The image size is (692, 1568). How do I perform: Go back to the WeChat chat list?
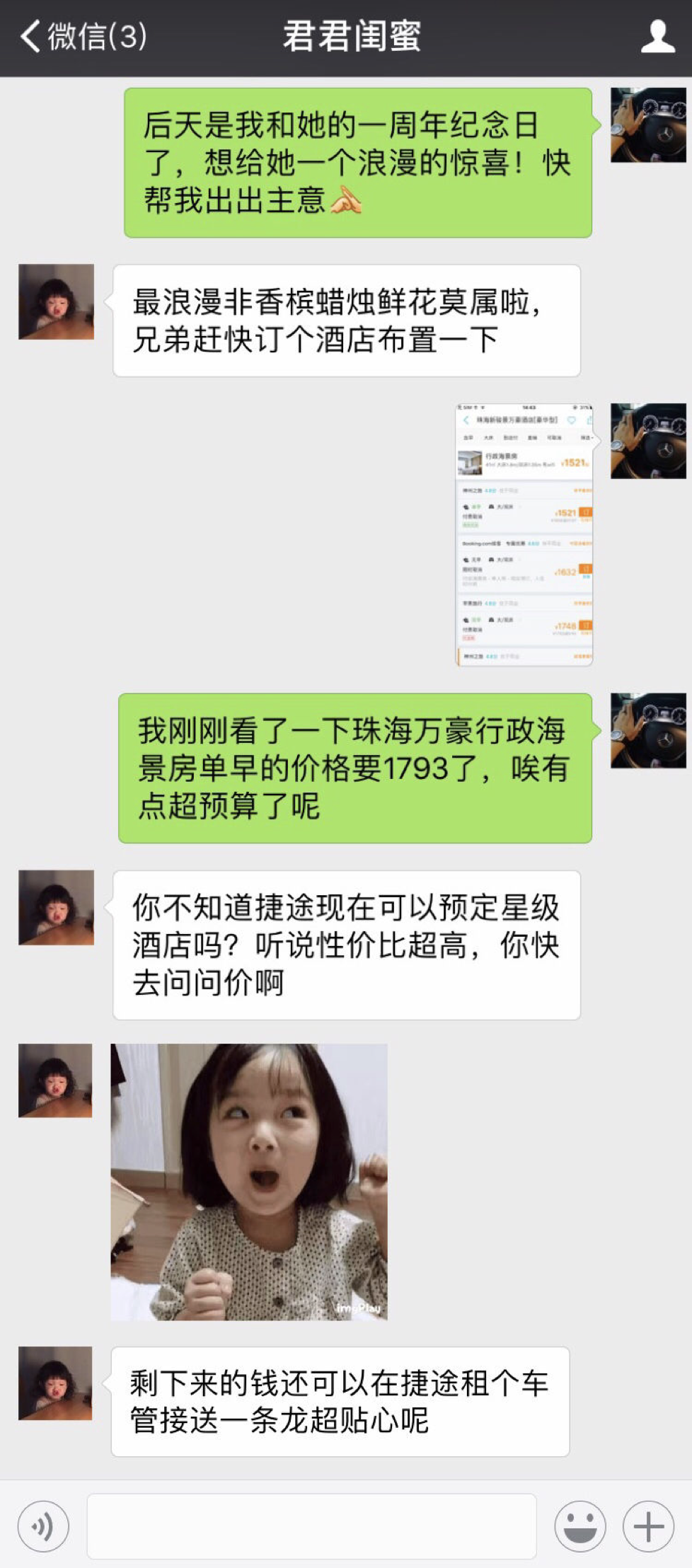click(81, 36)
